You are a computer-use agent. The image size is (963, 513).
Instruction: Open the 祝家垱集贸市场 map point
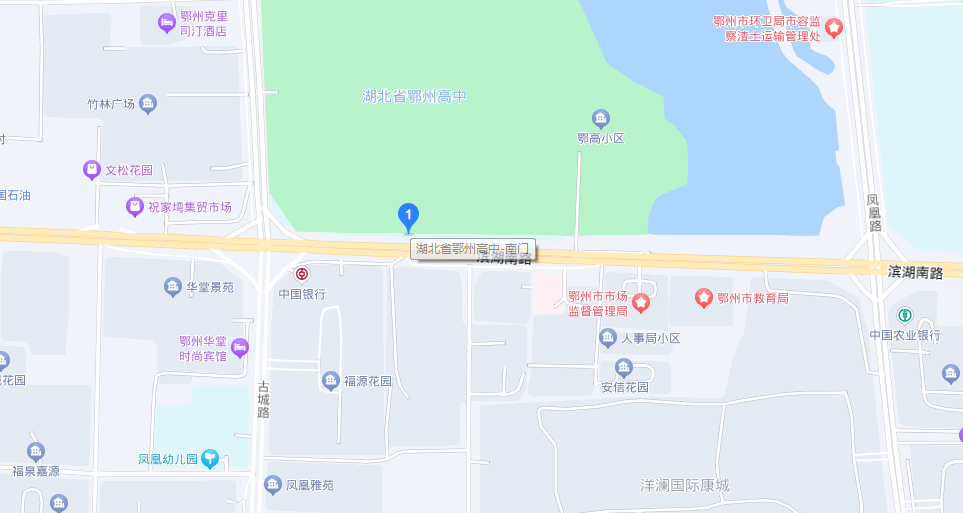135,207
